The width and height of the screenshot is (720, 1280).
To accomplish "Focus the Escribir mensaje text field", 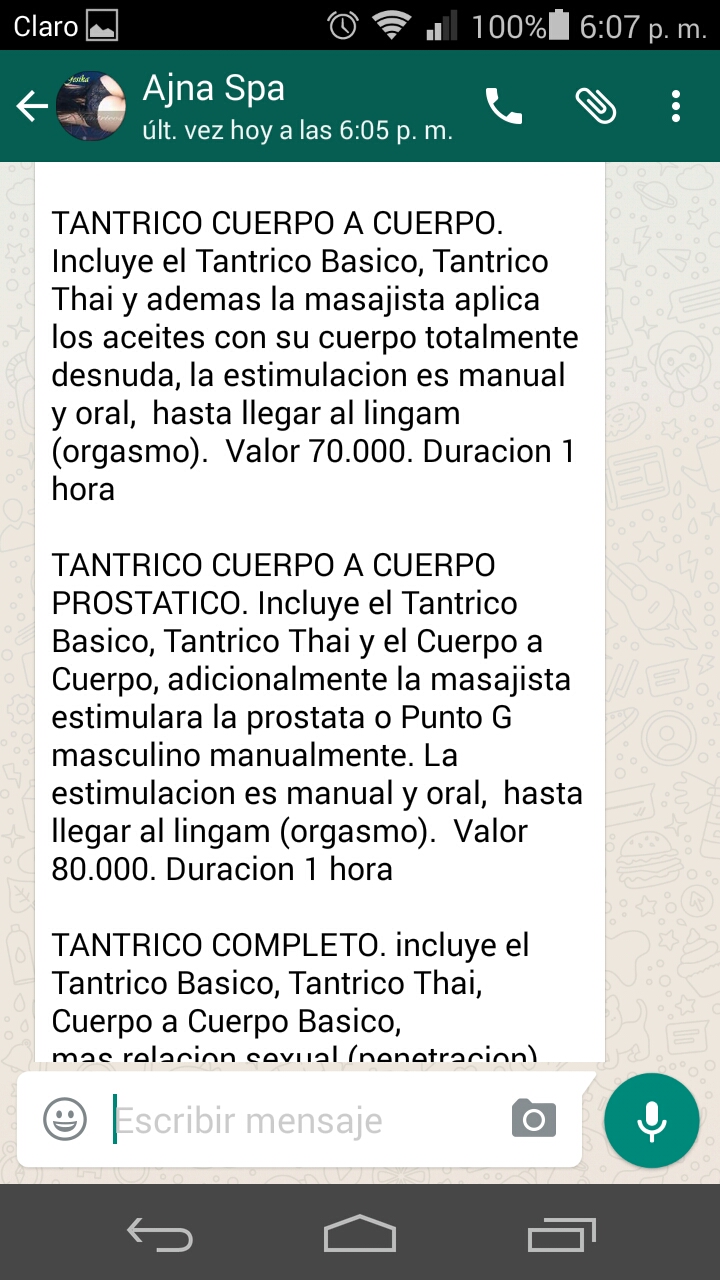I will pyautogui.click(x=300, y=1120).
